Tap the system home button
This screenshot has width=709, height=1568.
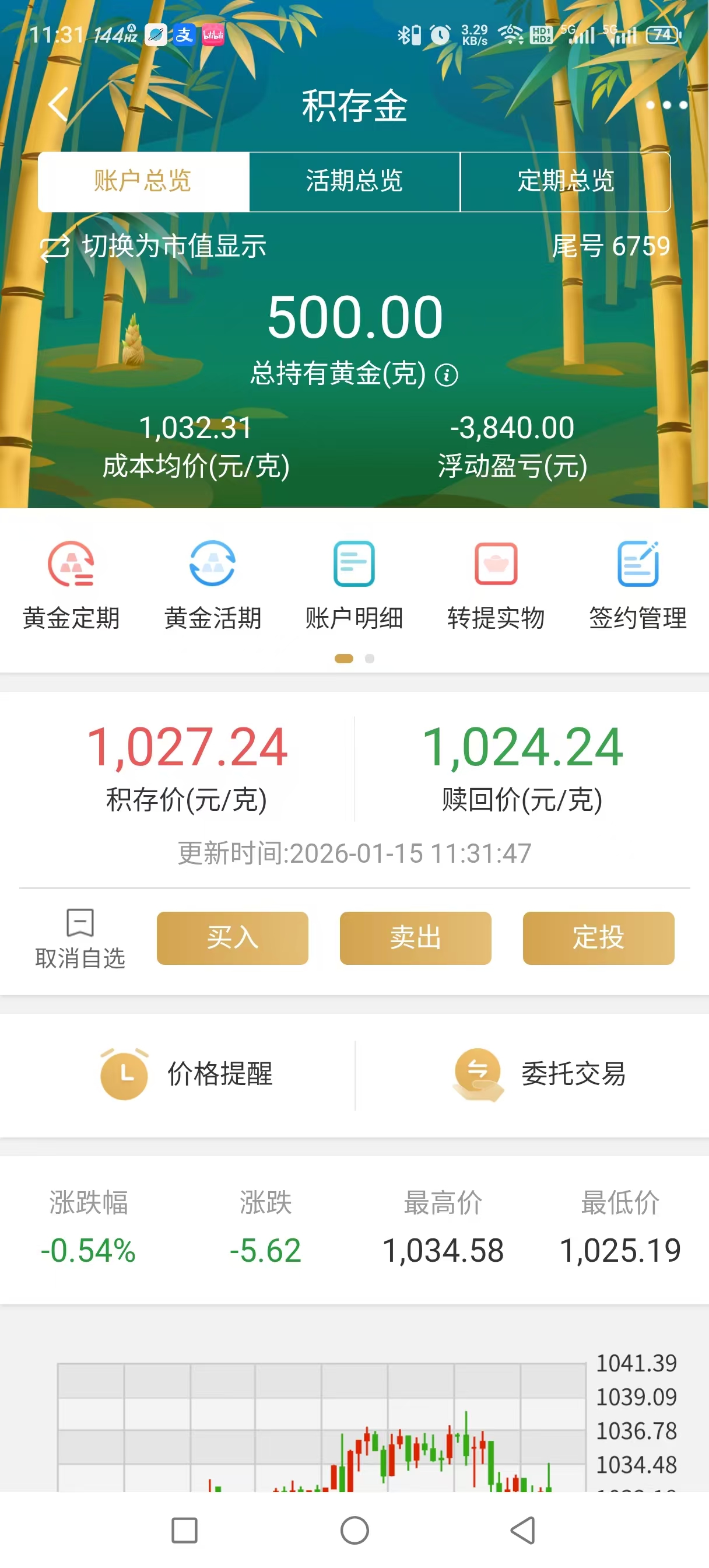[x=354, y=1529]
